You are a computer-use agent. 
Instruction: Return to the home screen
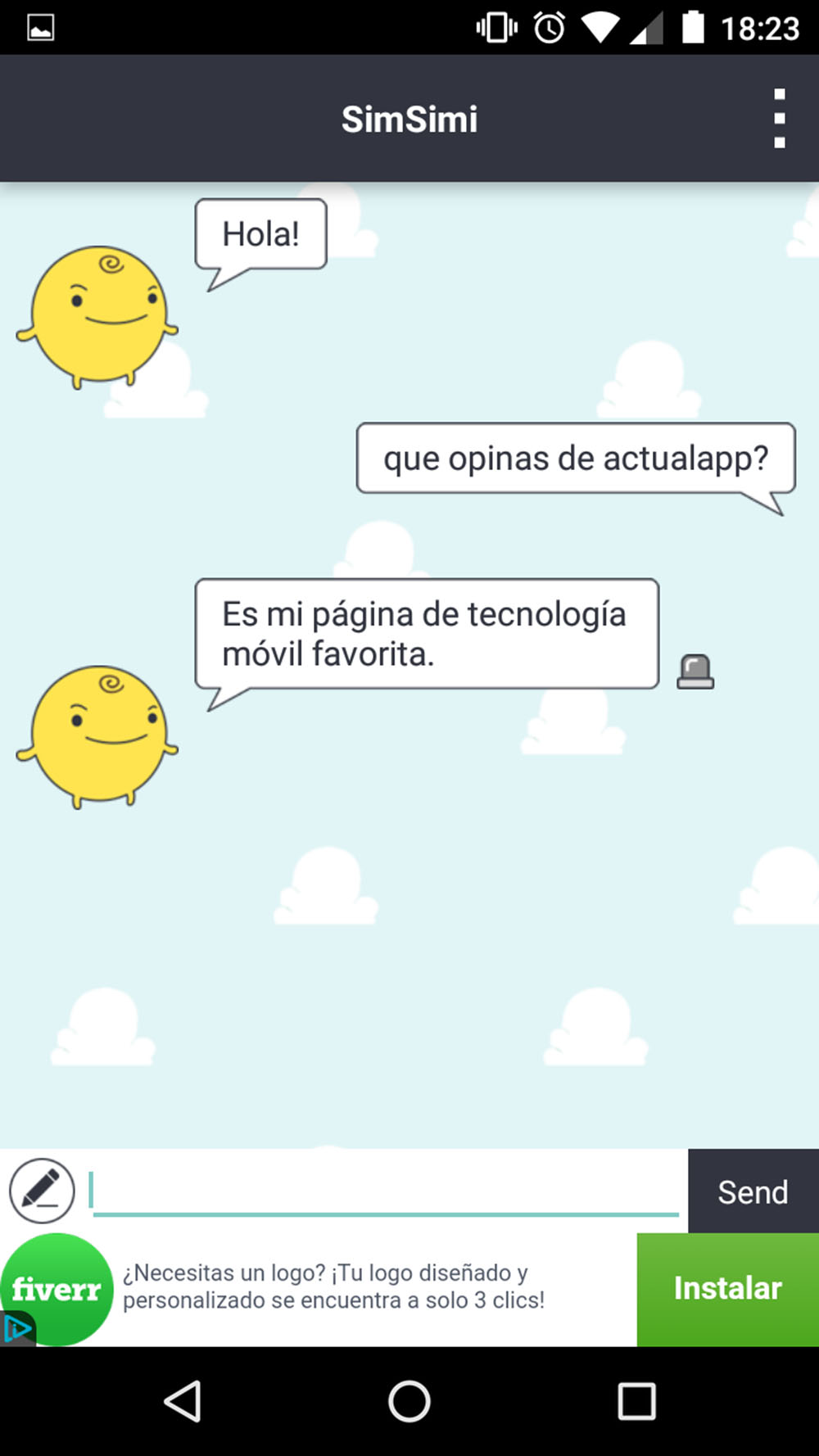pyautogui.click(x=409, y=1401)
